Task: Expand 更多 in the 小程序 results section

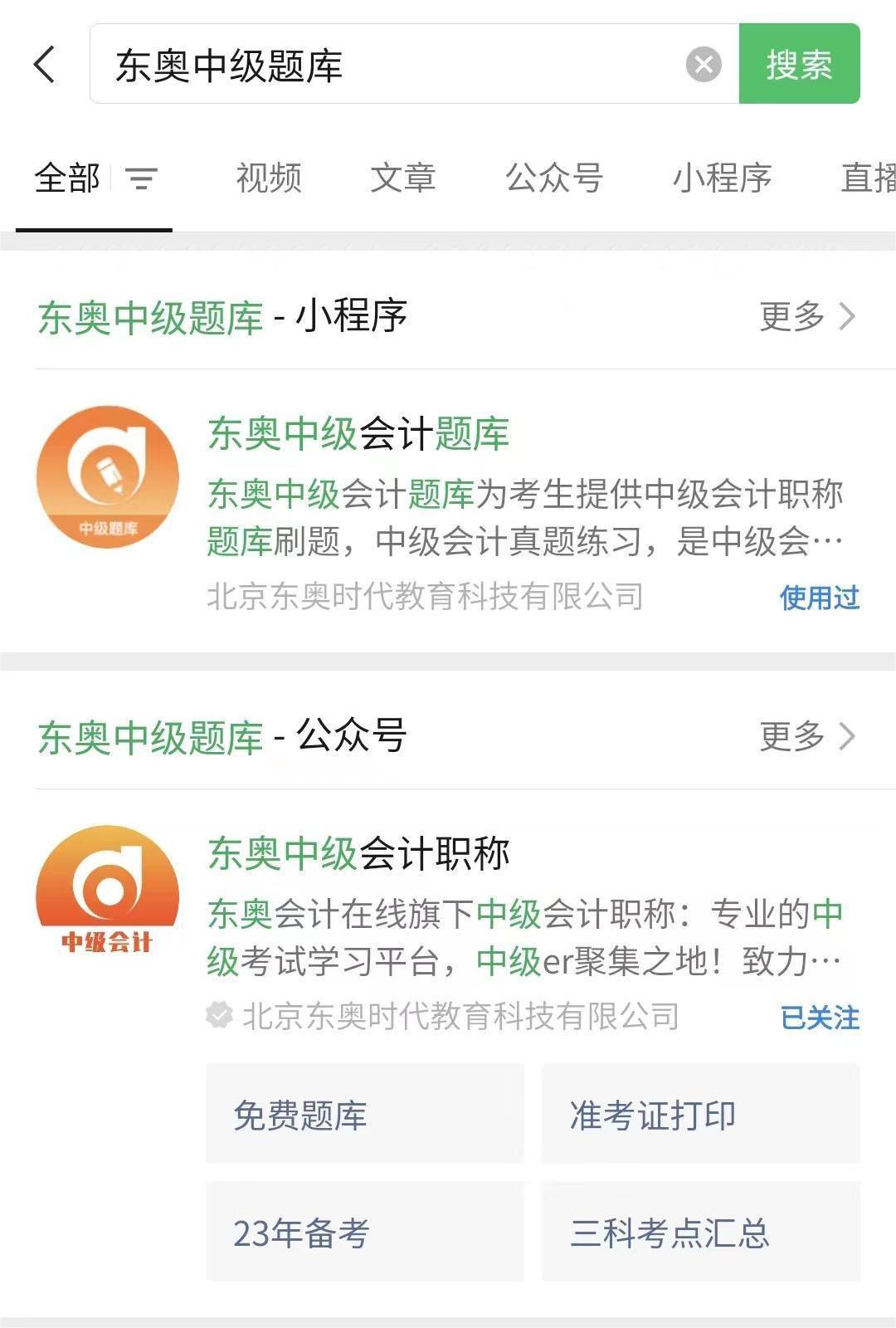Action: [x=802, y=316]
